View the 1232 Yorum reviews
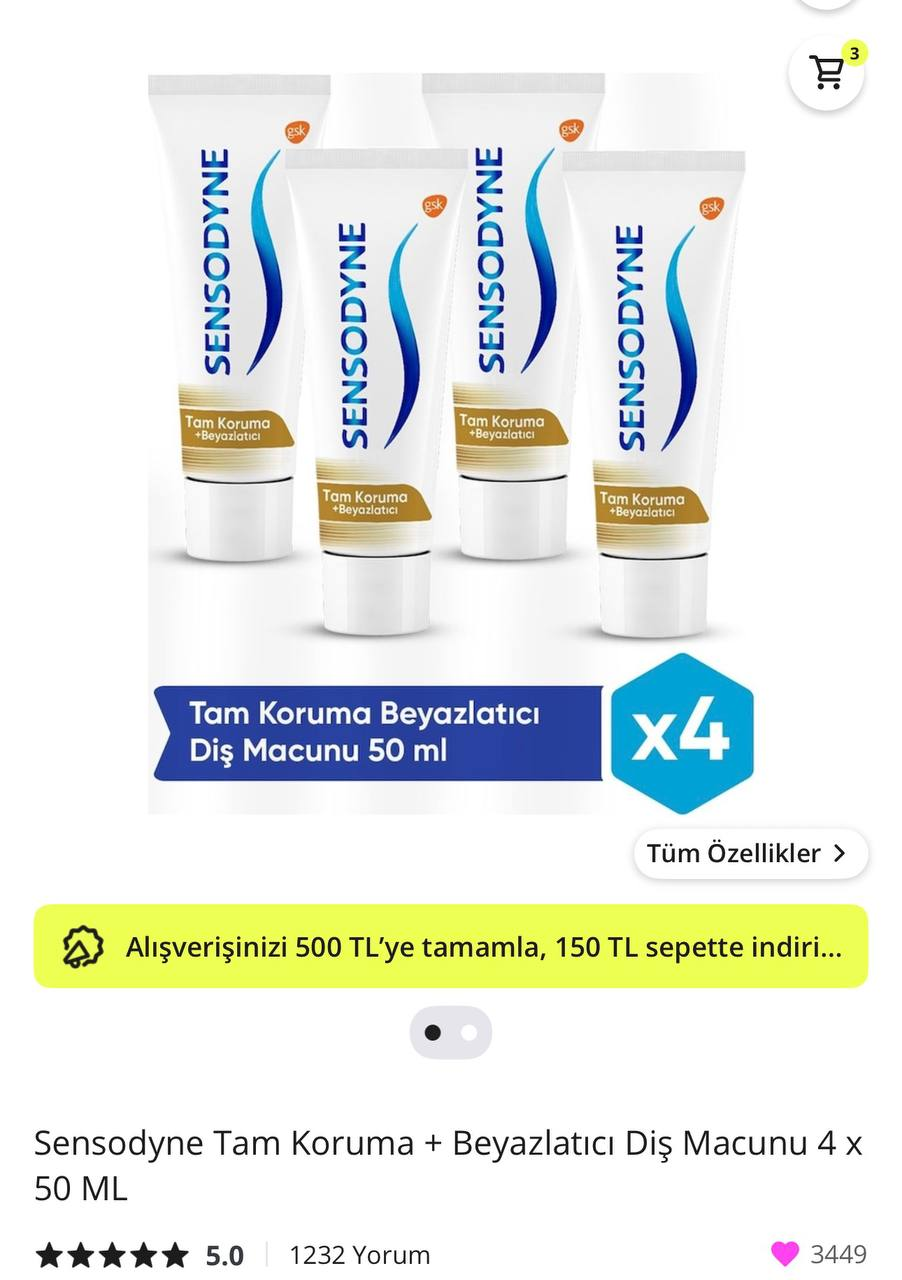The height and width of the screenshot is (1280, 902). 359,1255
